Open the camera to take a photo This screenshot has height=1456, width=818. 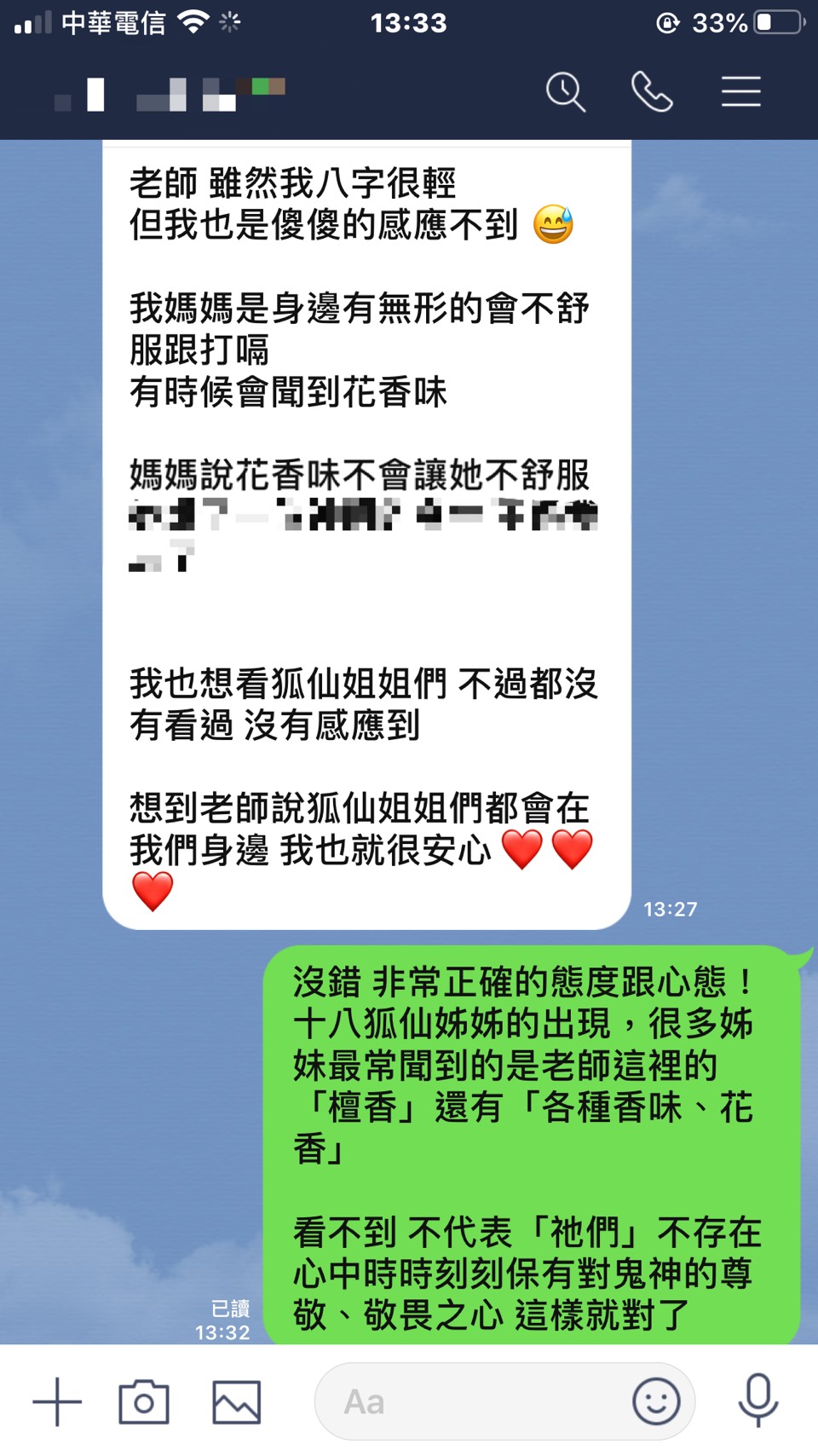point(143,1401)
